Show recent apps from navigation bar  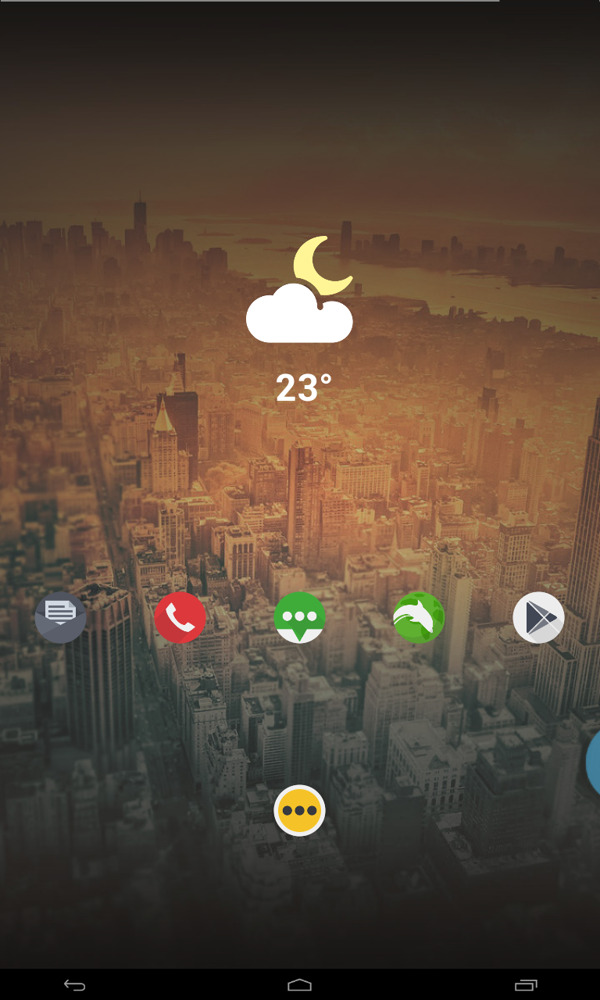coord(526,985)
